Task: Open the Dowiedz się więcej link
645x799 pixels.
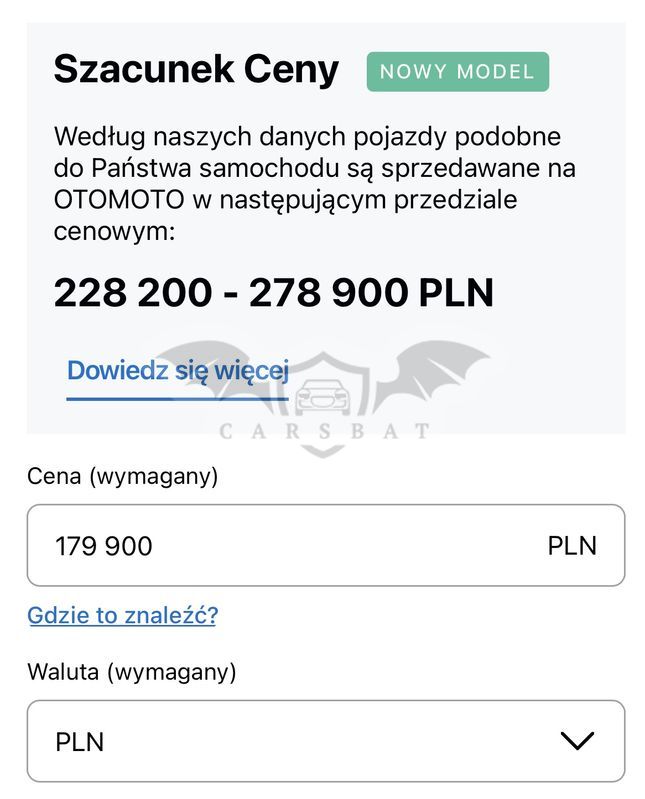Action: pyautogui.click(x=178, y=371)
